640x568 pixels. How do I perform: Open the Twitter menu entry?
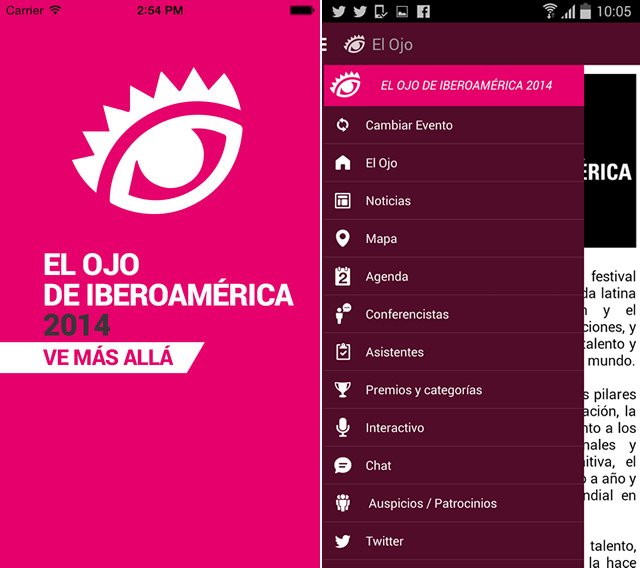[x=384, y=541]
